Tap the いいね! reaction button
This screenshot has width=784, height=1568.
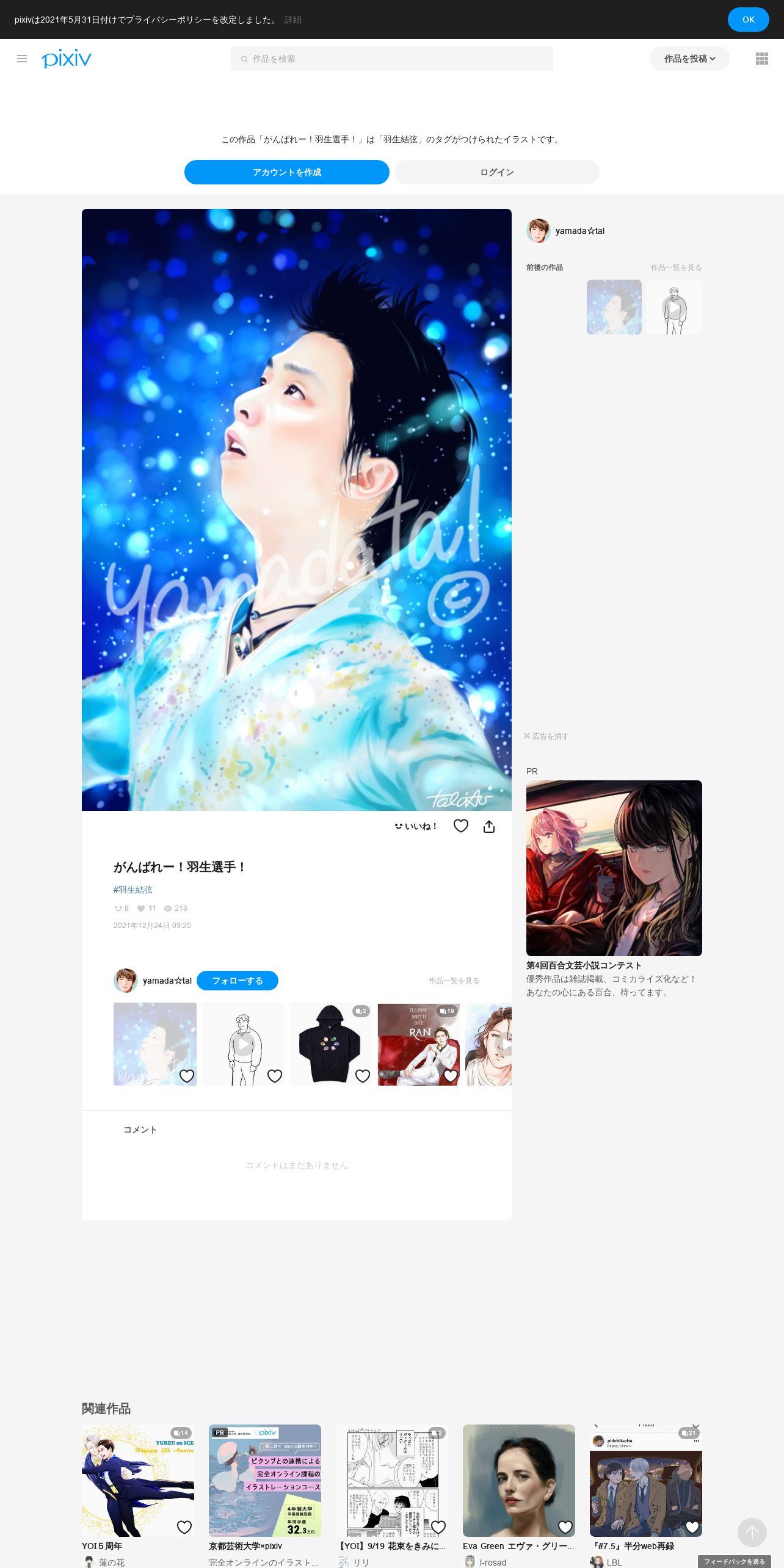coord(415,826)
